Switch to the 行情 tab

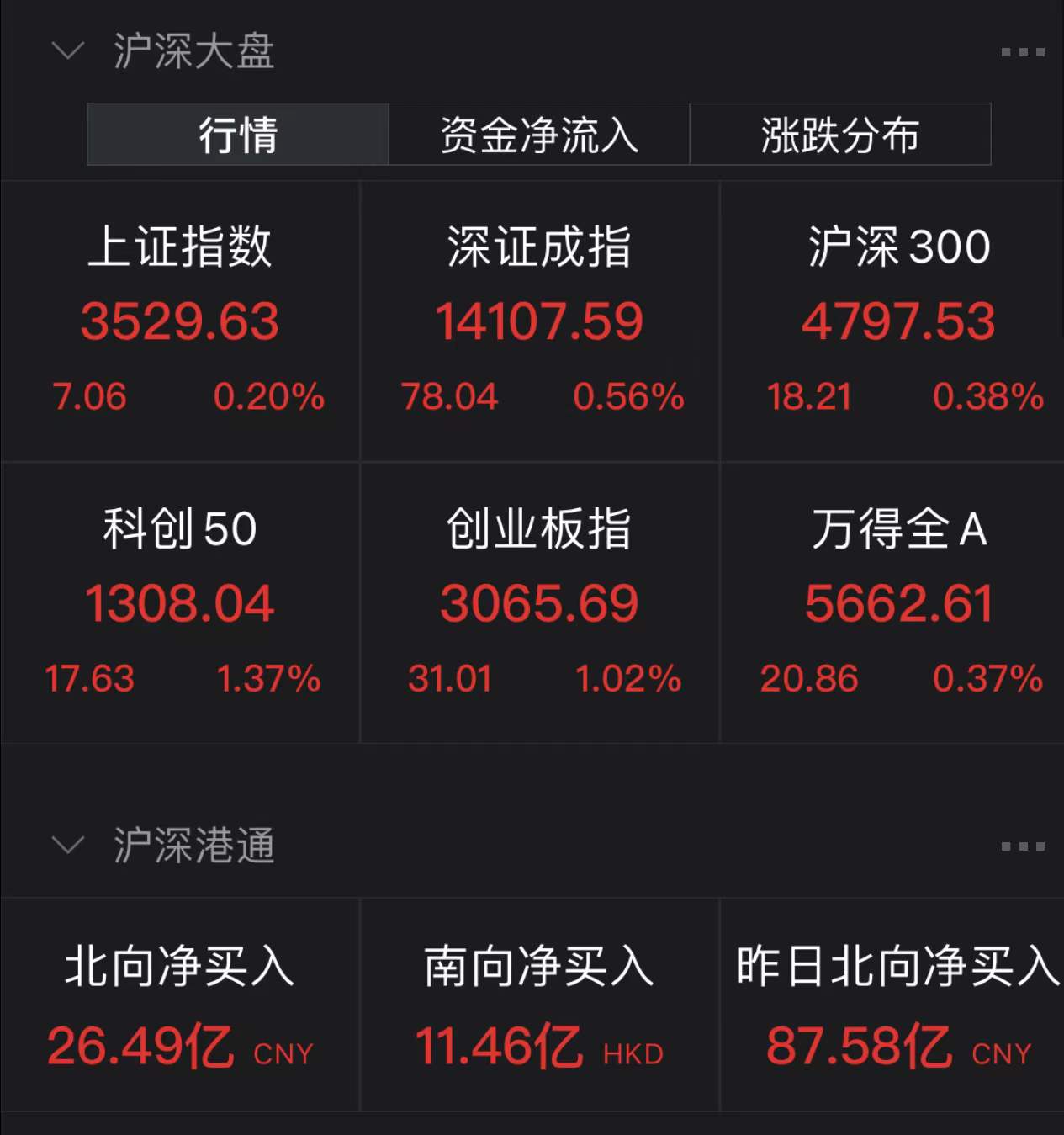(x=238, y=135)
